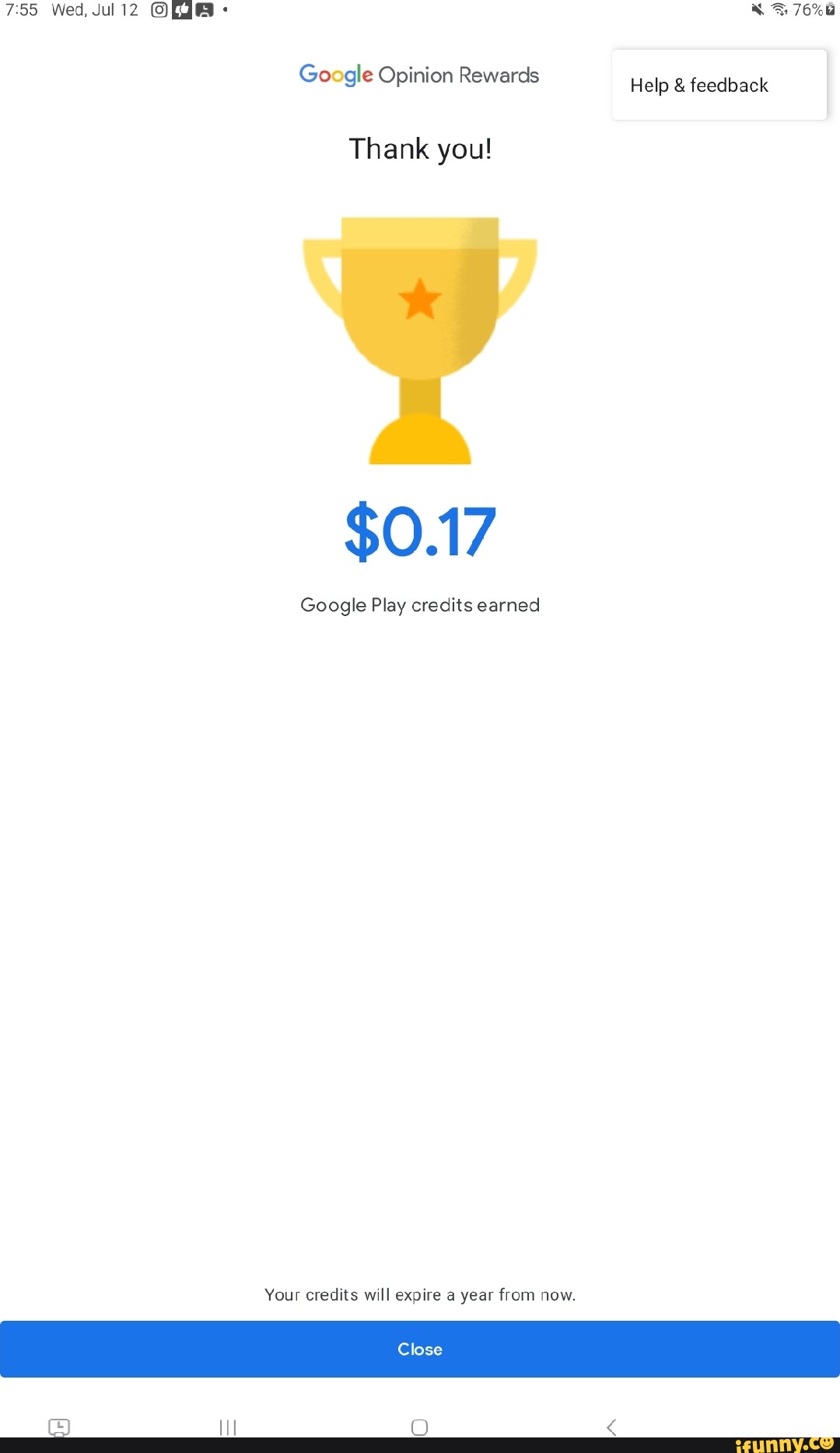
Task: Open the recent apps view
Action: 227,1427
